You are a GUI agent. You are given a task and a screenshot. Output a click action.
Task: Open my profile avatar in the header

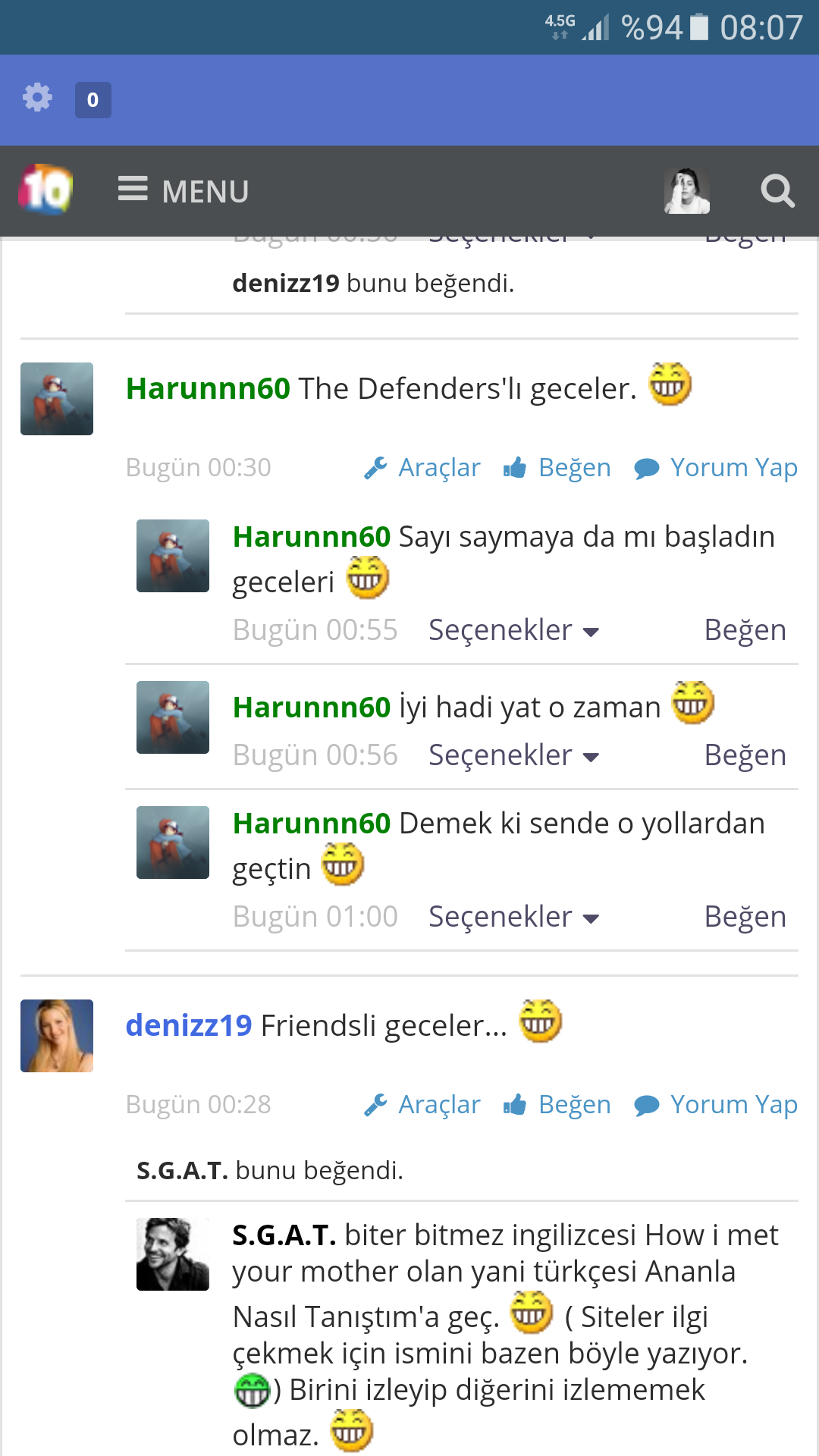click(686, 191)
